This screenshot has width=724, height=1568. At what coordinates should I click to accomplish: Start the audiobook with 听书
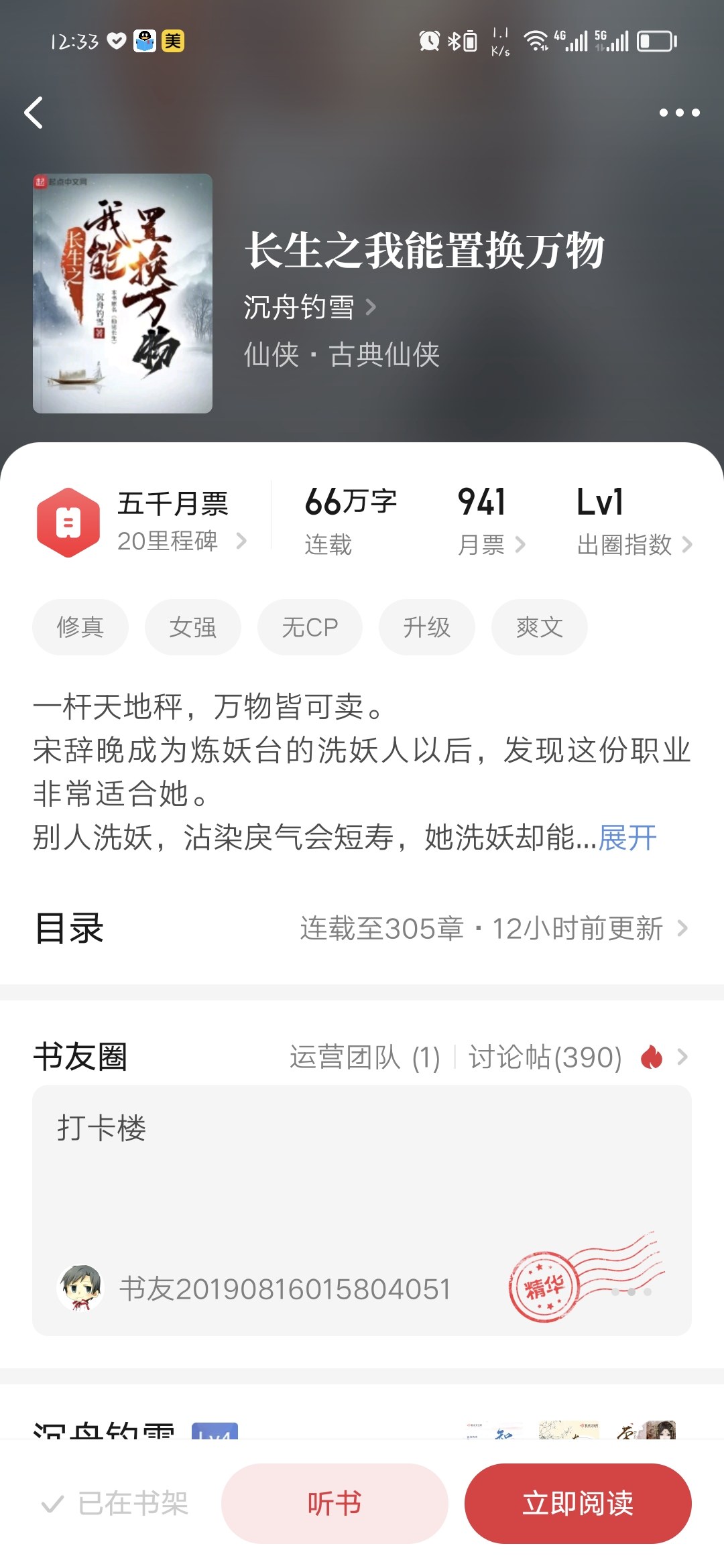335,1504
